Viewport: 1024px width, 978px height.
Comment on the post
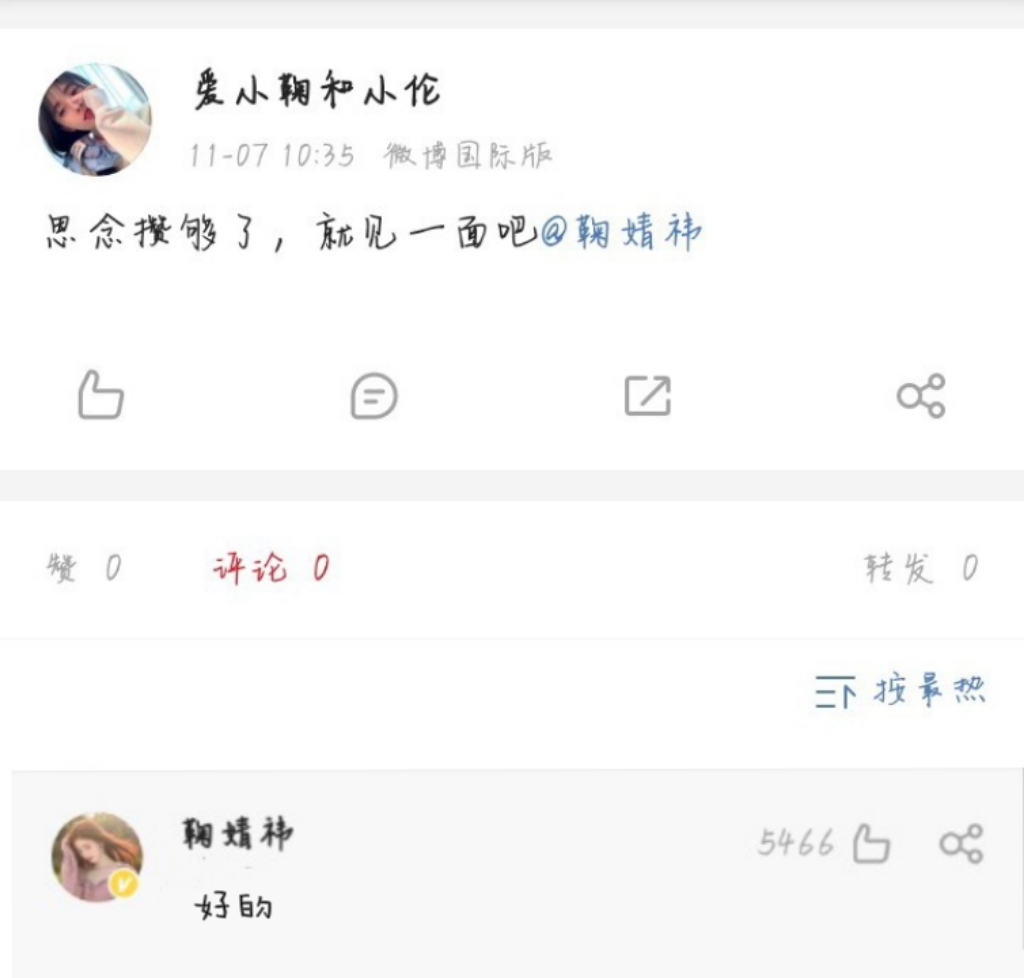374,396
